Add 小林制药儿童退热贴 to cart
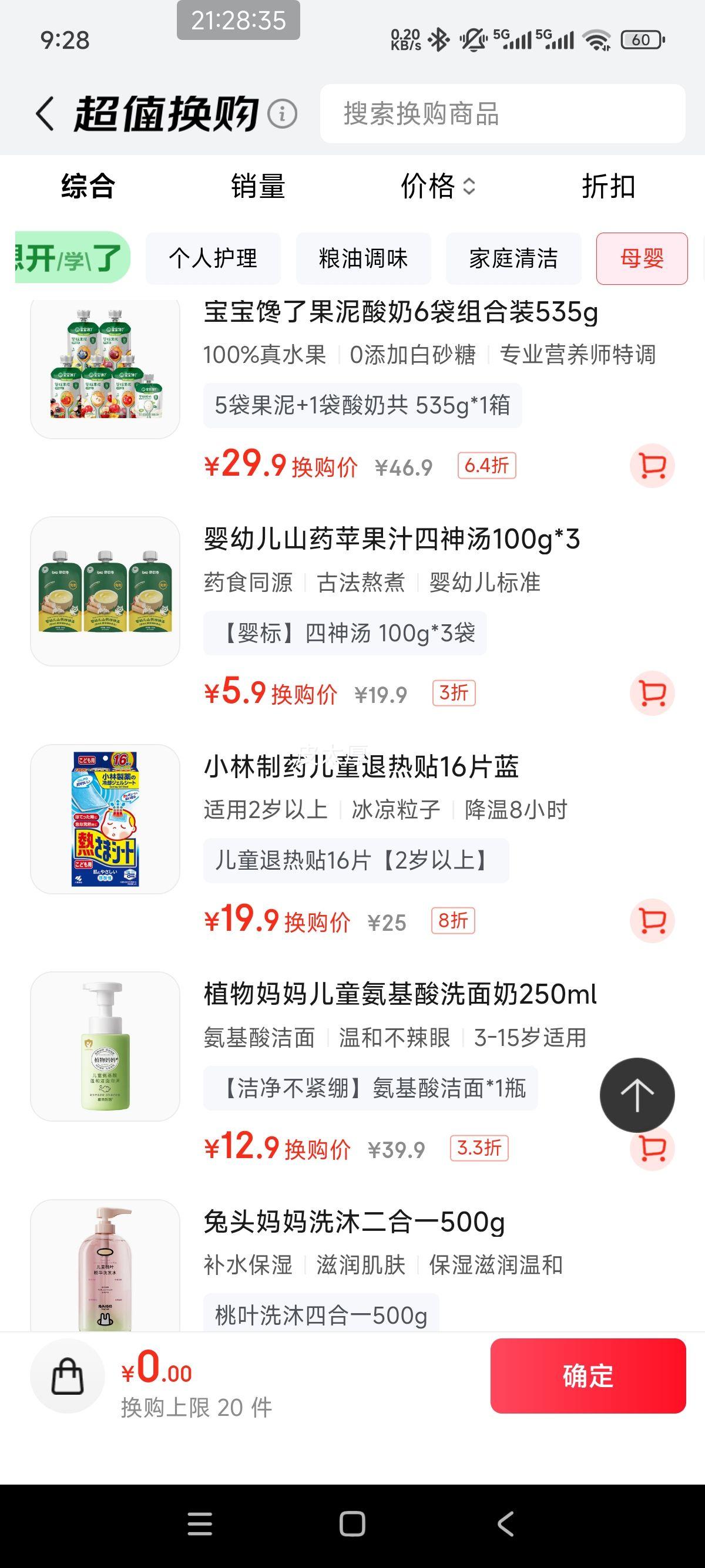This screenshot has height=1568, width=705. click(652, 921)
